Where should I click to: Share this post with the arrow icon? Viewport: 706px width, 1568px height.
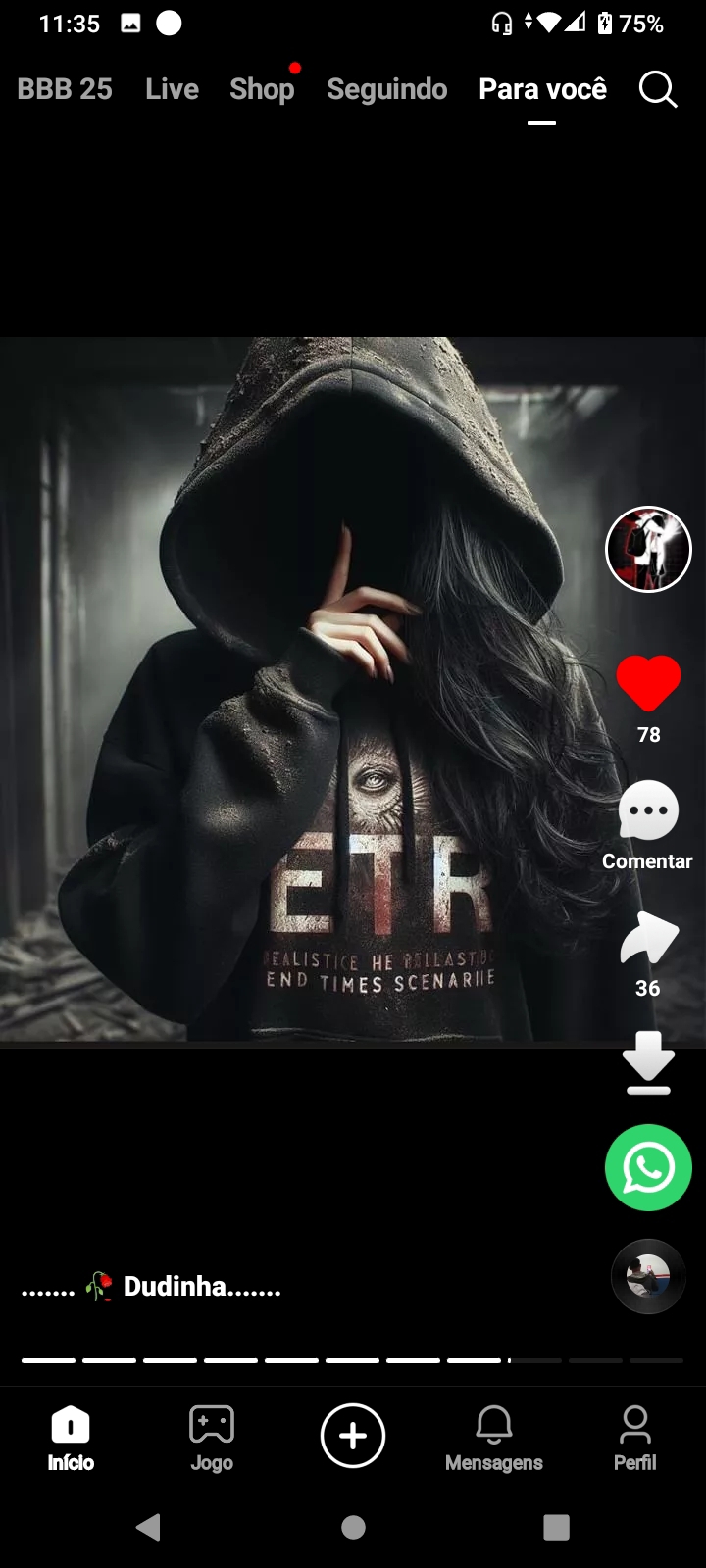click(x=648, y=939)
